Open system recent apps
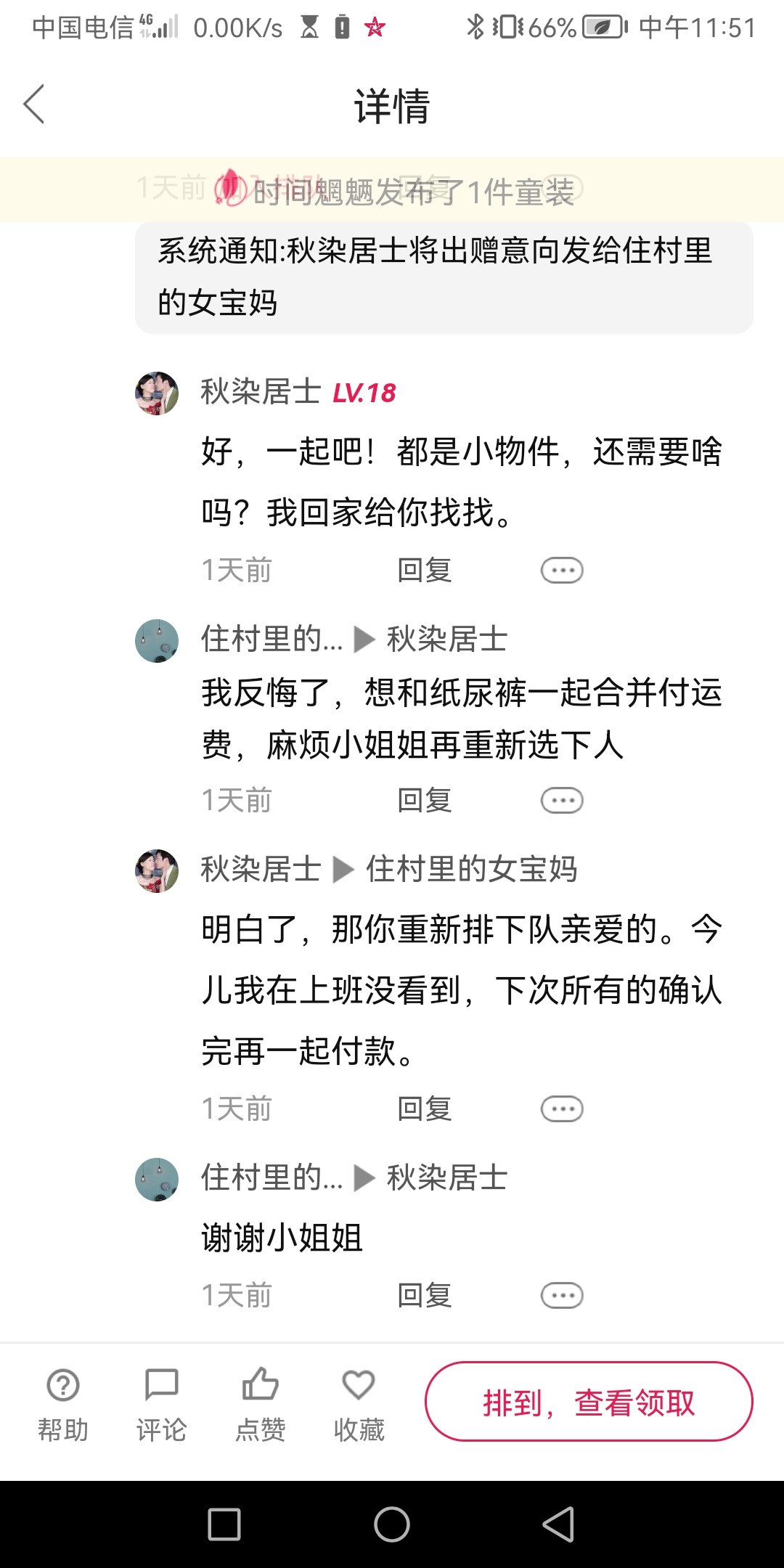This screenshot has width=784, height=1568. [224, 1524]
